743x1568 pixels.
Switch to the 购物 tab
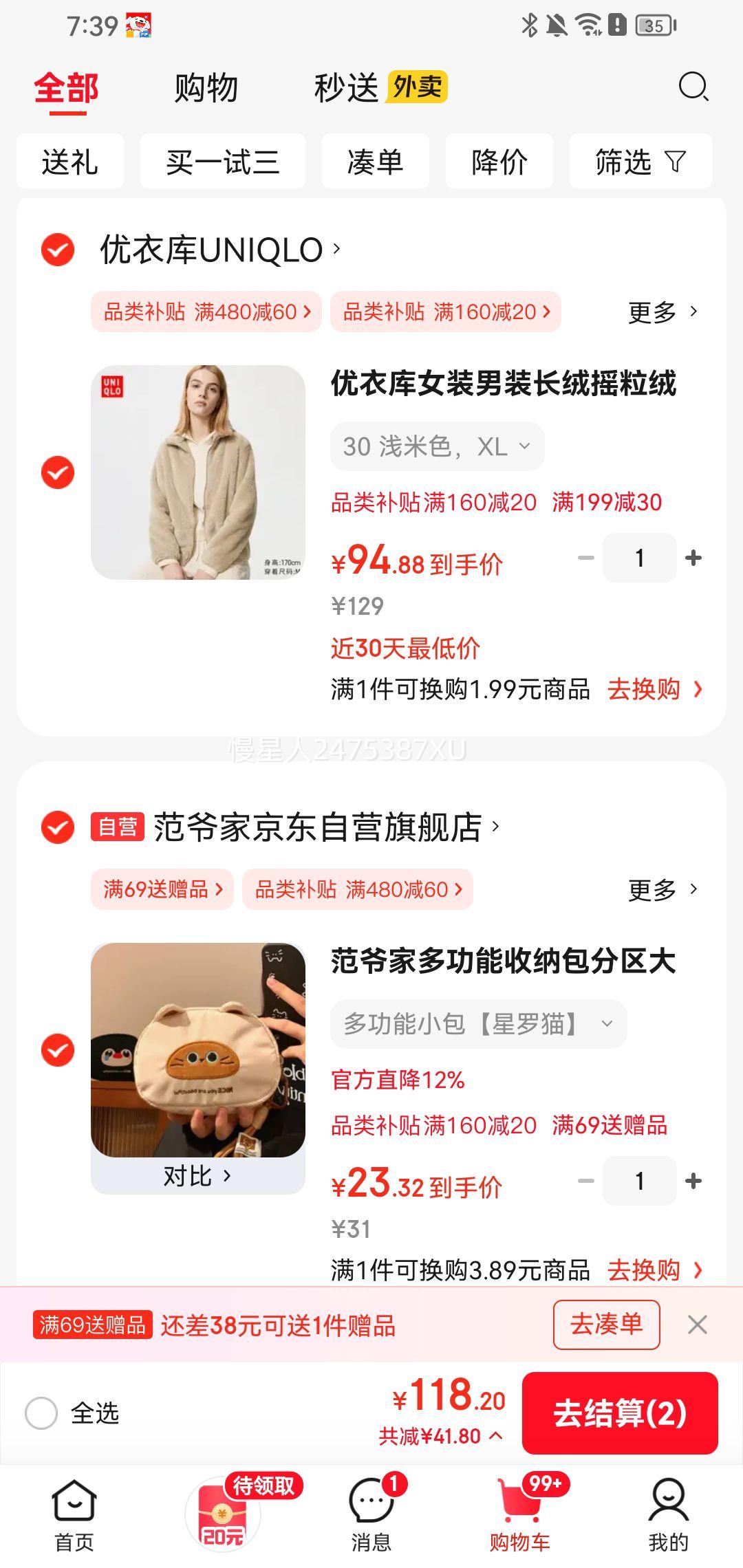(206, 88)
